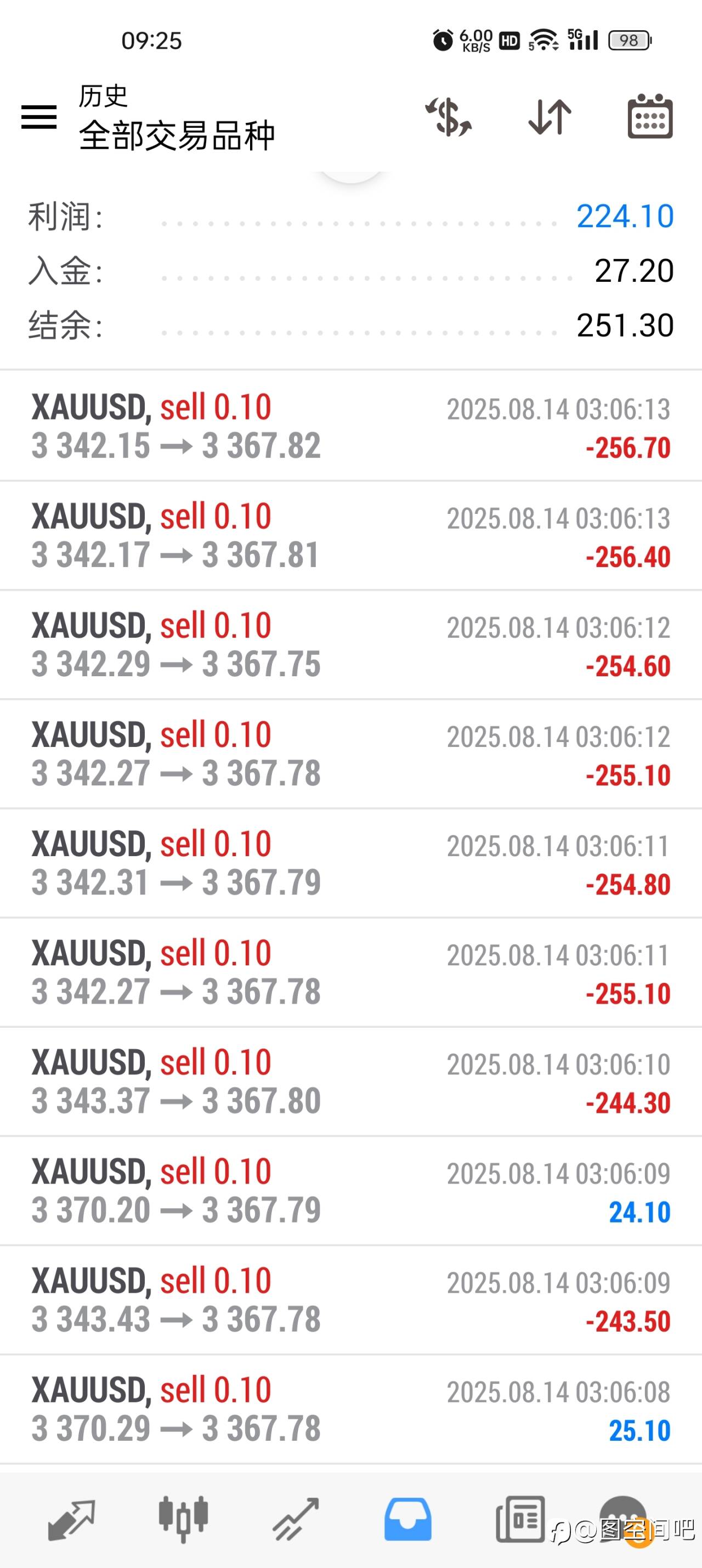The height and width of the screenshot is (1568, 702).
Task: Expand the trade with loss -244.30
Action: [350, 1082]
